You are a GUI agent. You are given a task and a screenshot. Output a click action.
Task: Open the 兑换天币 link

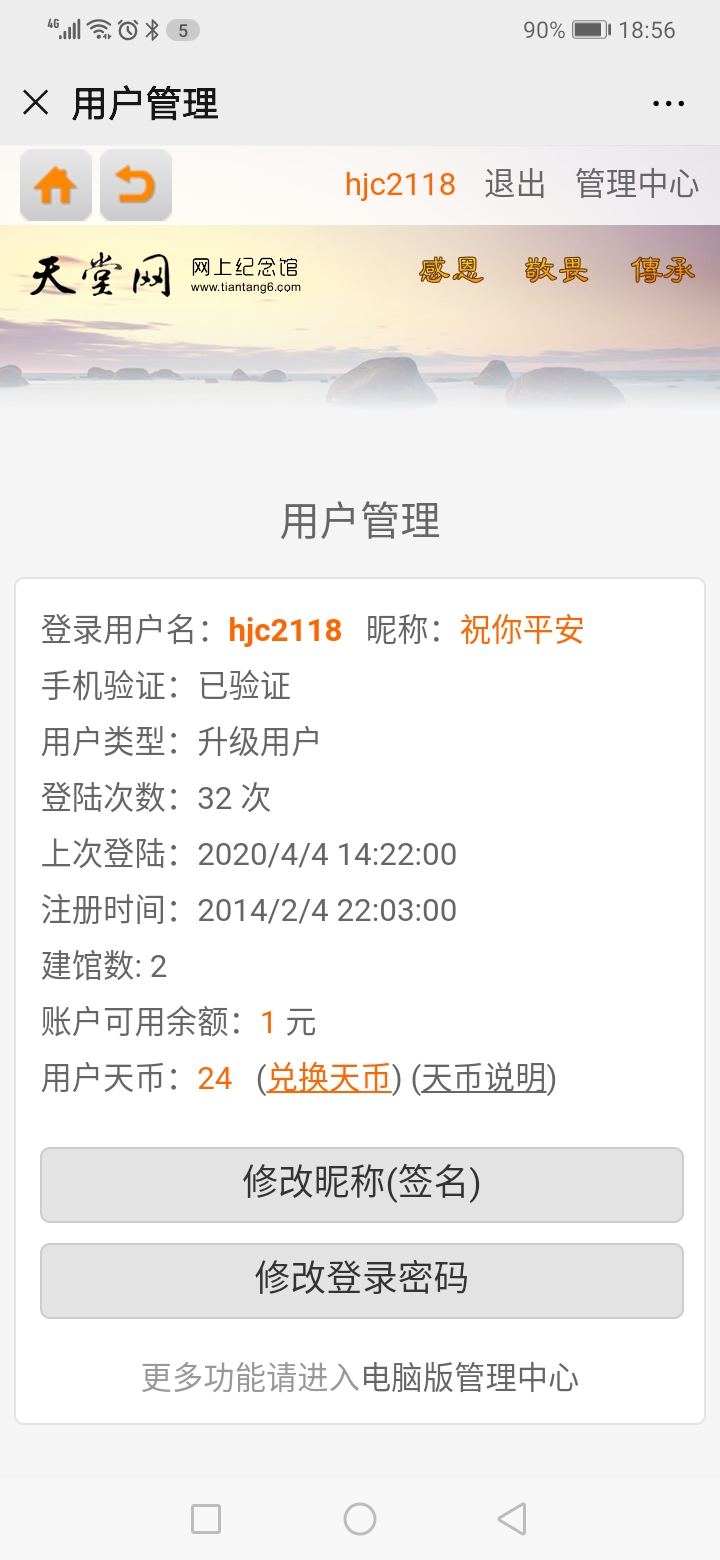329,1078
